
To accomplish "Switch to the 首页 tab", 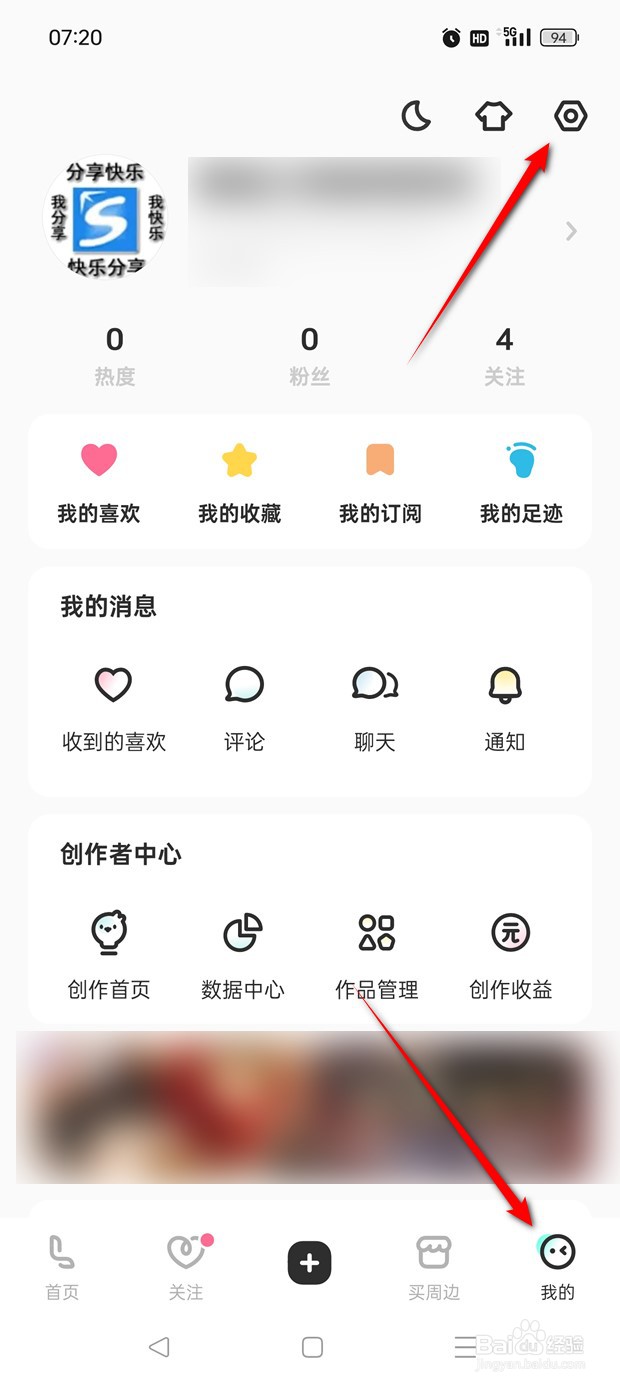I will (x=62, y=1266).
